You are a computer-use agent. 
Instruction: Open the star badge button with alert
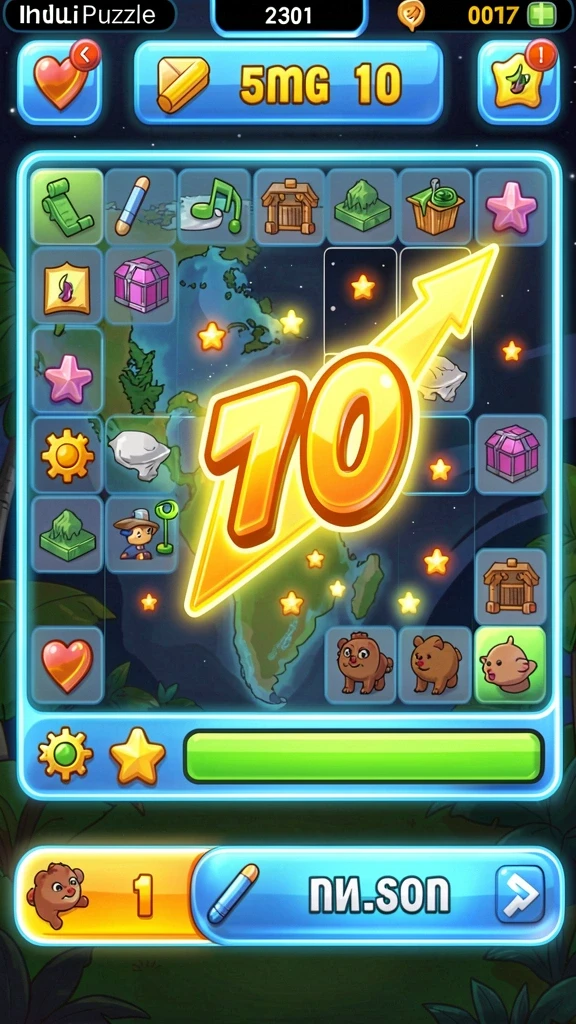(519, 82)
